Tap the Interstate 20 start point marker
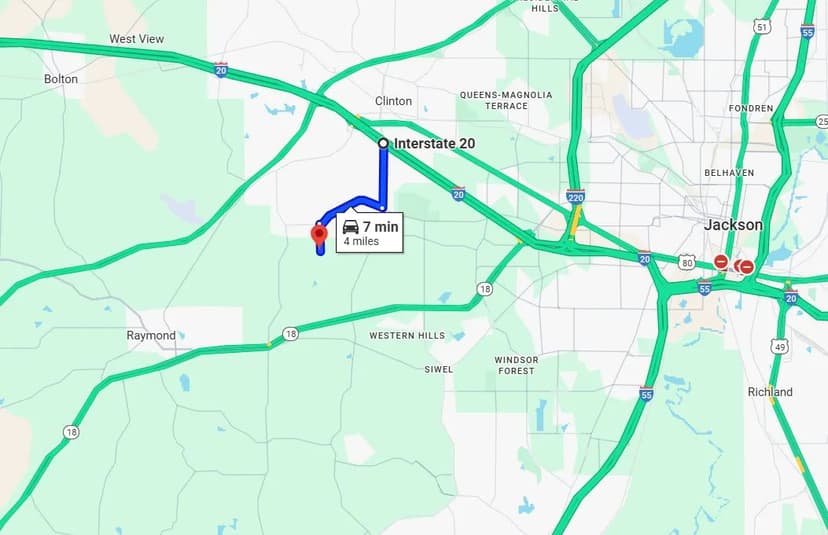The height and width of the screenshot is (535, 828). click(x=383, y=143)
